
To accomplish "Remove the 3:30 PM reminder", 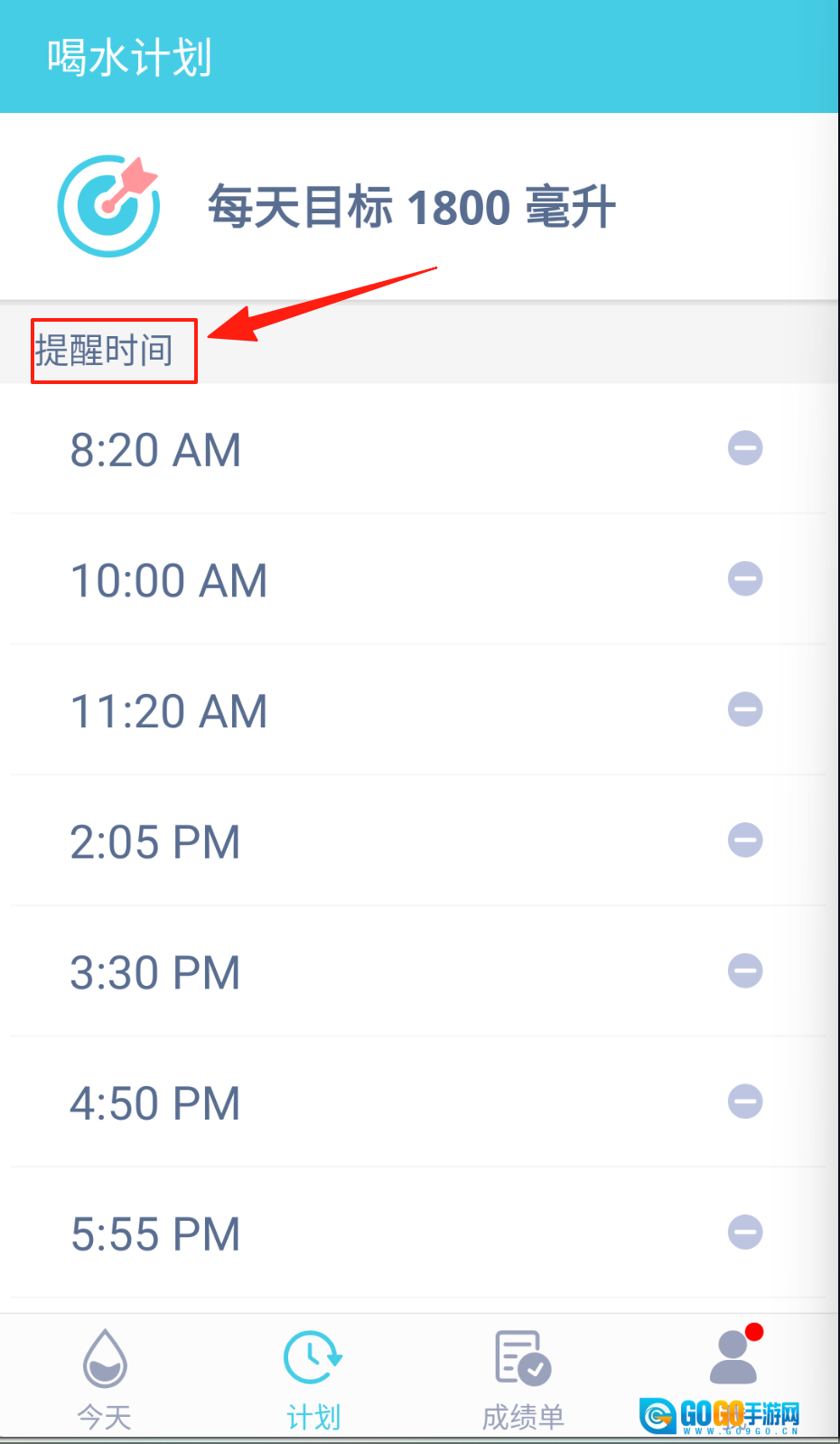I will [x=745, y=971].
